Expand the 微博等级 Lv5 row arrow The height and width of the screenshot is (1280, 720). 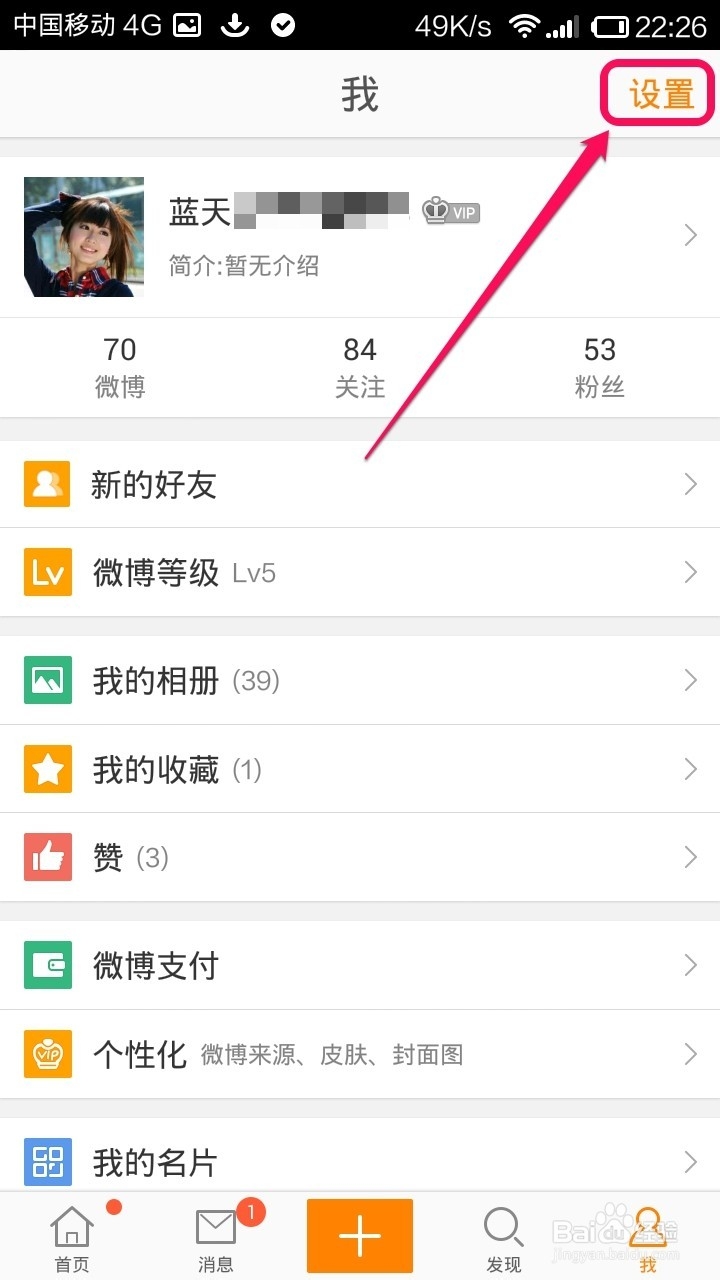[x=690, y=571]
